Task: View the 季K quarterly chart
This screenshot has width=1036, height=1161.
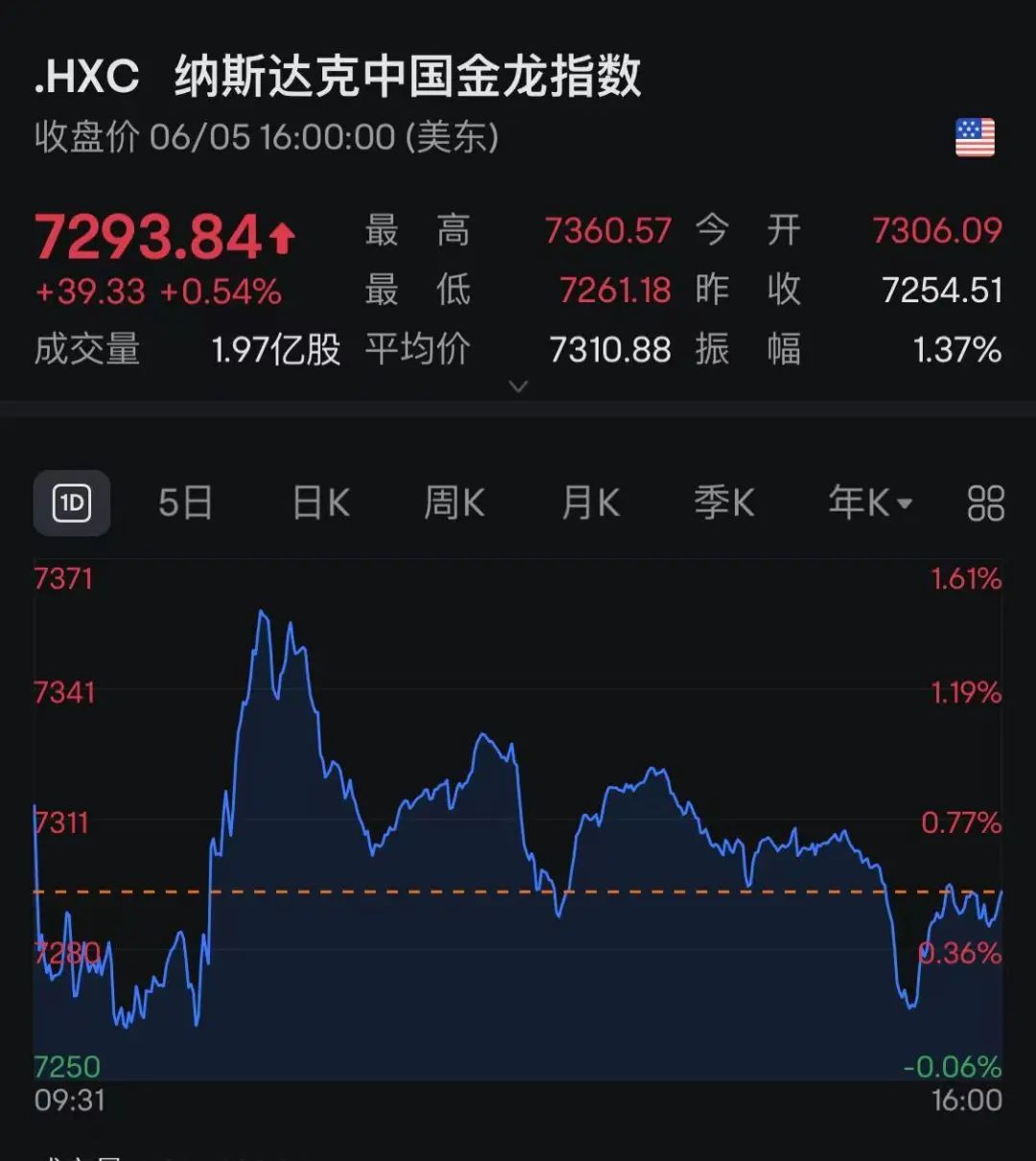Action: click(724, 503)
